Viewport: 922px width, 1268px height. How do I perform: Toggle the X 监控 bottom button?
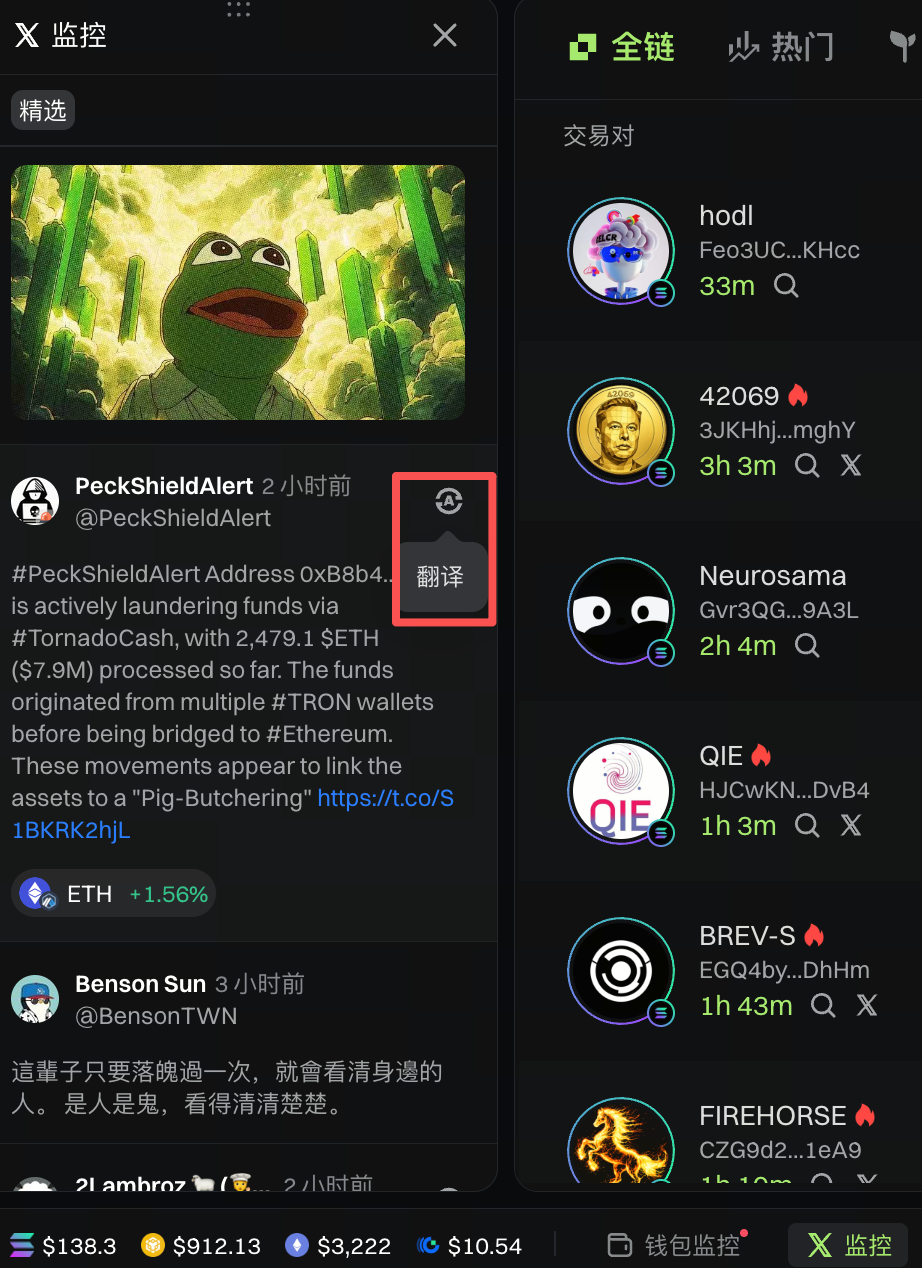click(x=849, y=1245)
